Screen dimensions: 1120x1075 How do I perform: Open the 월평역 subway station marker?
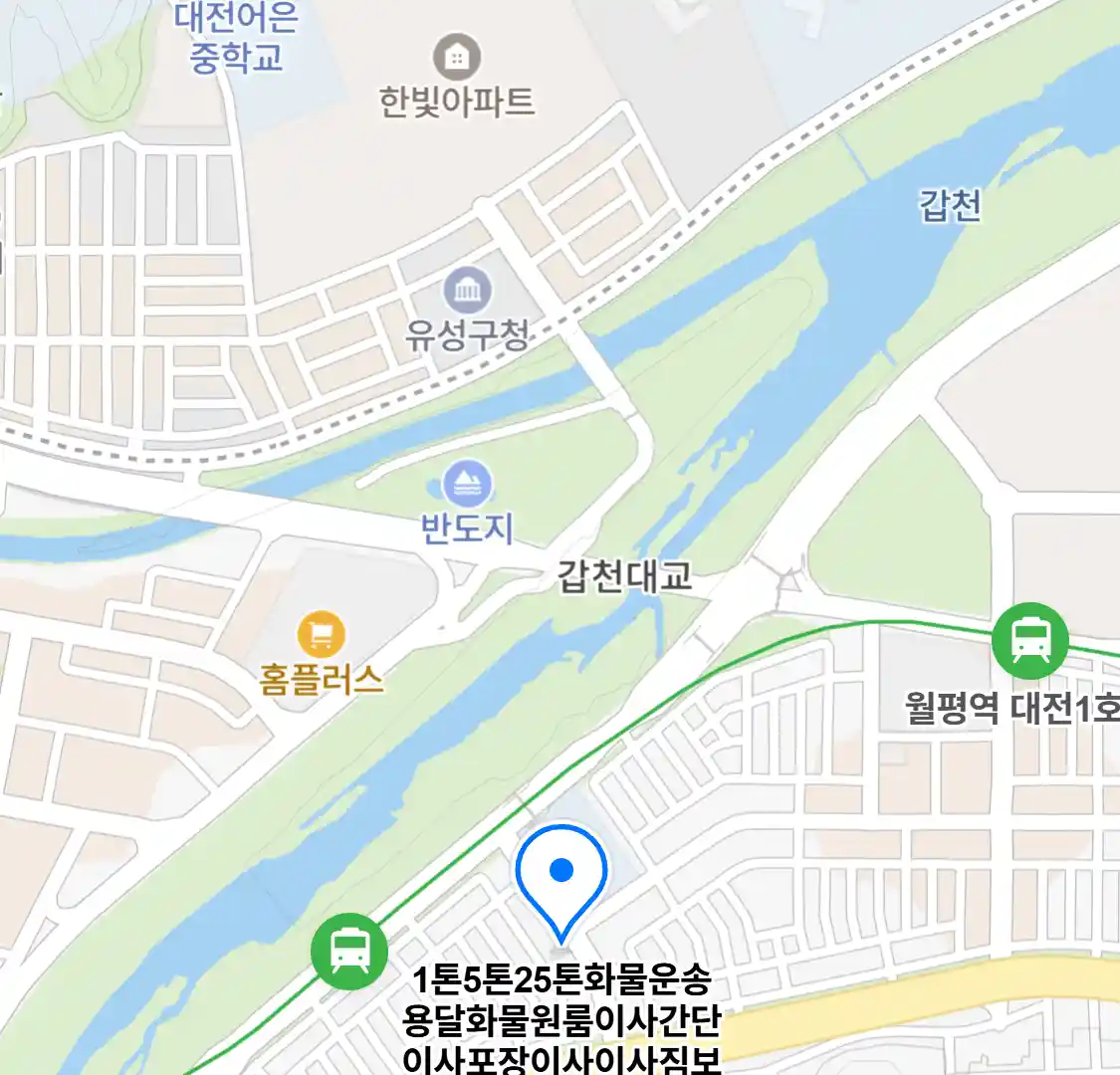coord(1029,641)
